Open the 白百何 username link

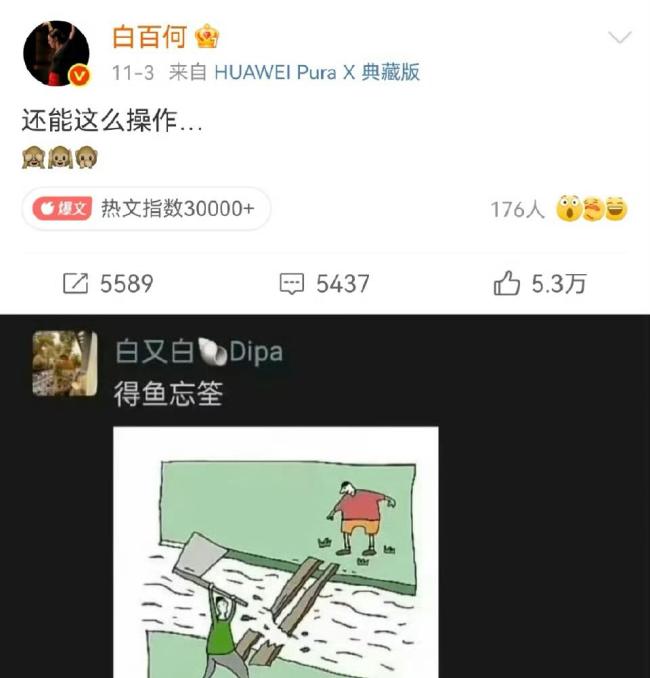coord(150,39)
